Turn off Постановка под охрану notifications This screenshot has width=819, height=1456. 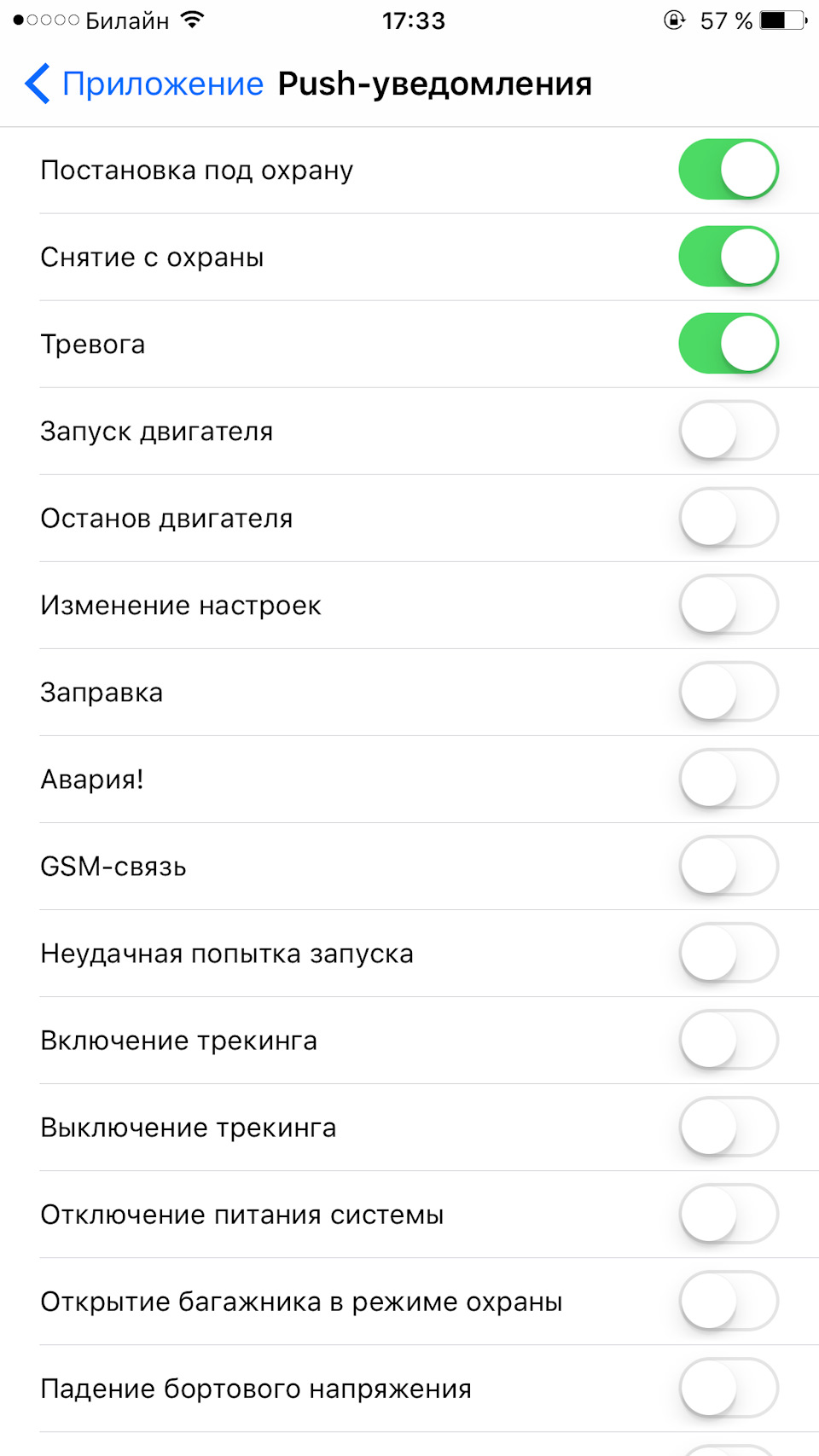(728, 170)
